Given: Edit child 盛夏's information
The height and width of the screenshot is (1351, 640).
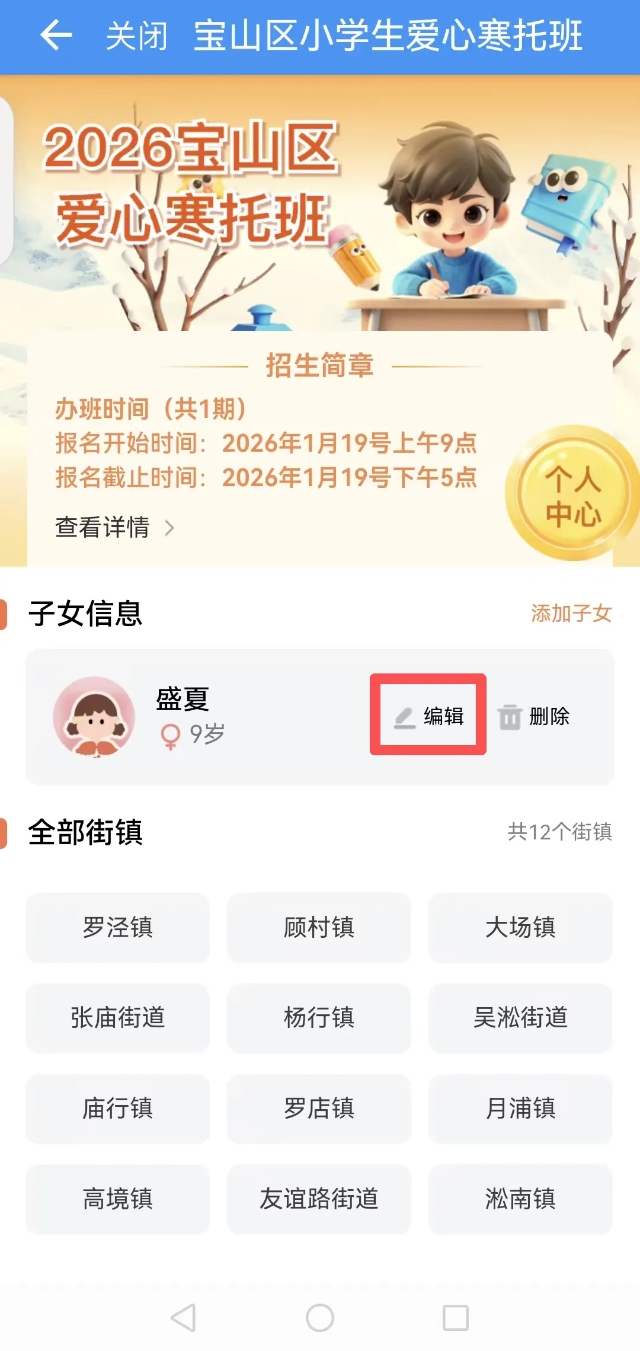Looking at the screenshot, I should coord(429,716).
